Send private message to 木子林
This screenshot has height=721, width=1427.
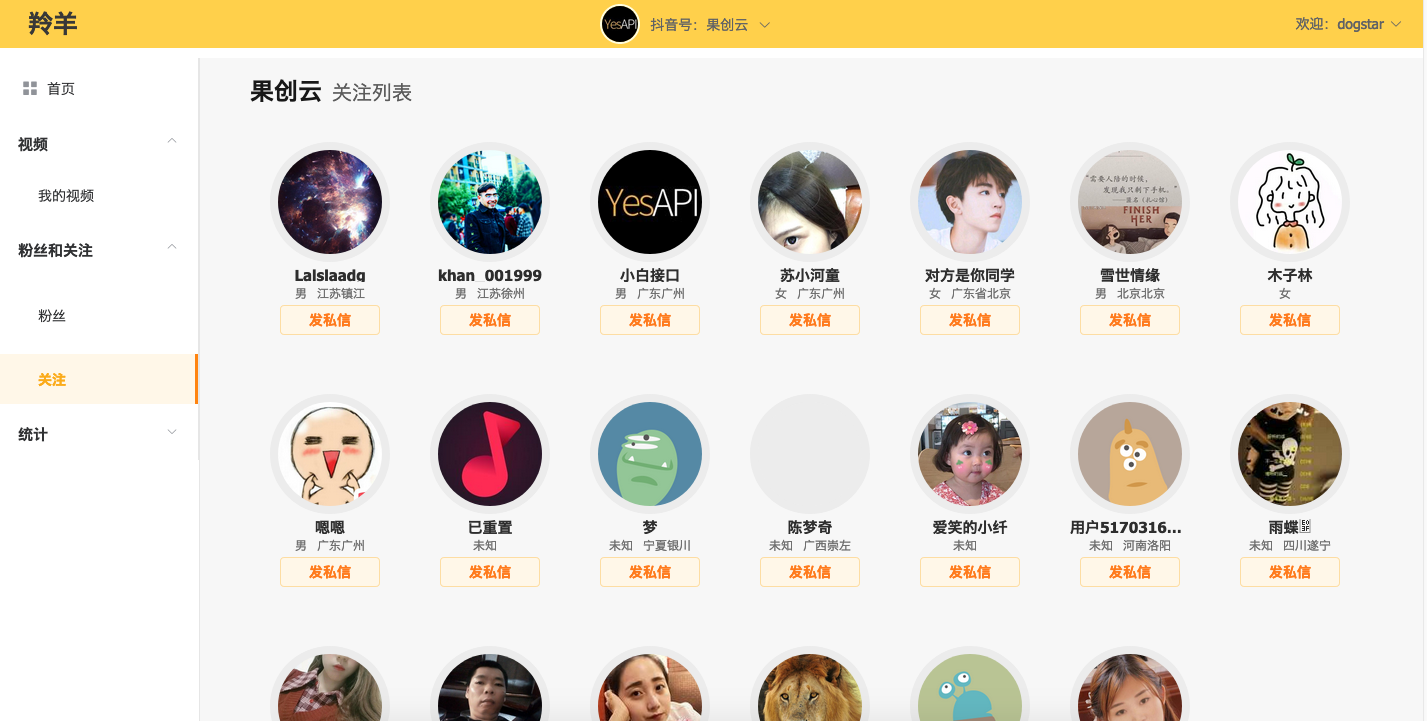1290,320
